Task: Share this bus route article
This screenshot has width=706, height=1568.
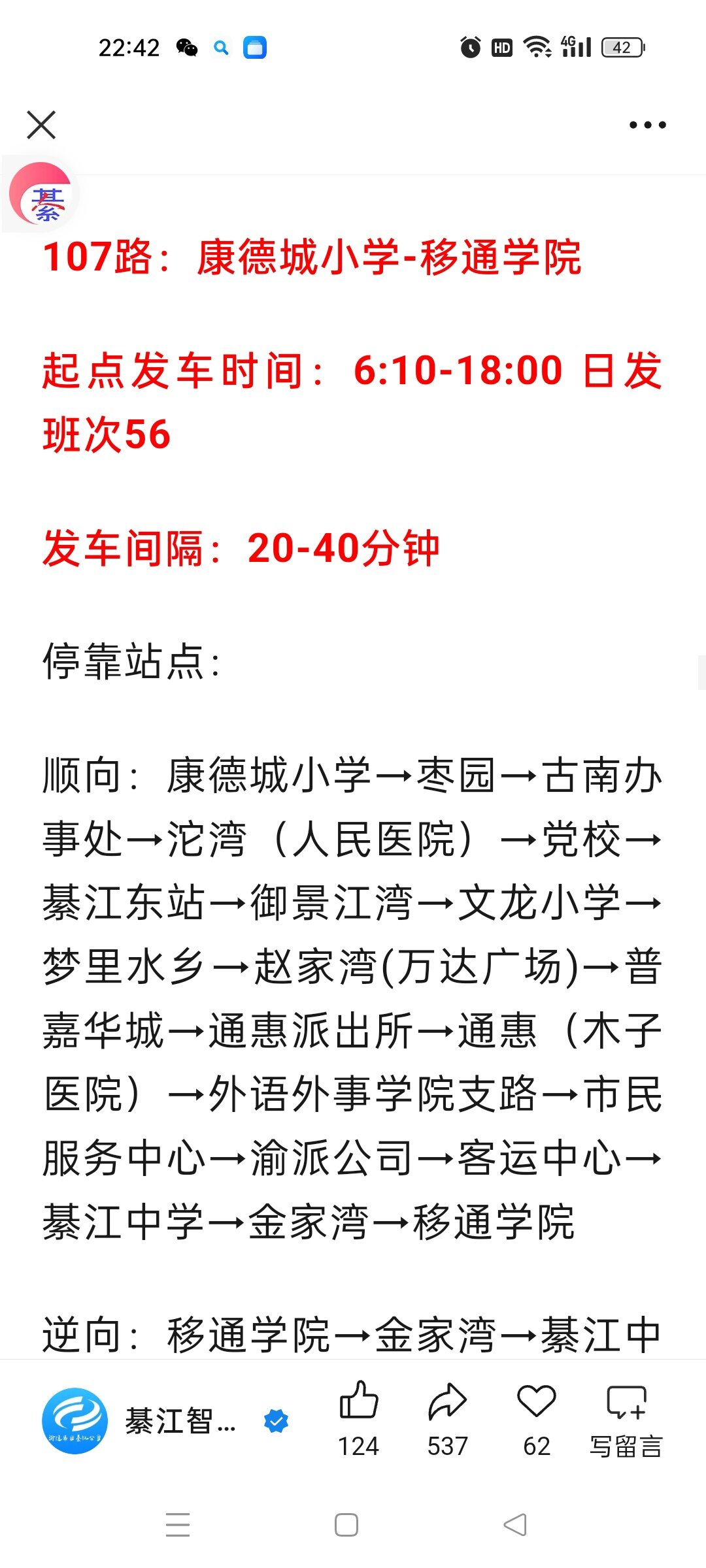Action: 448,1419
